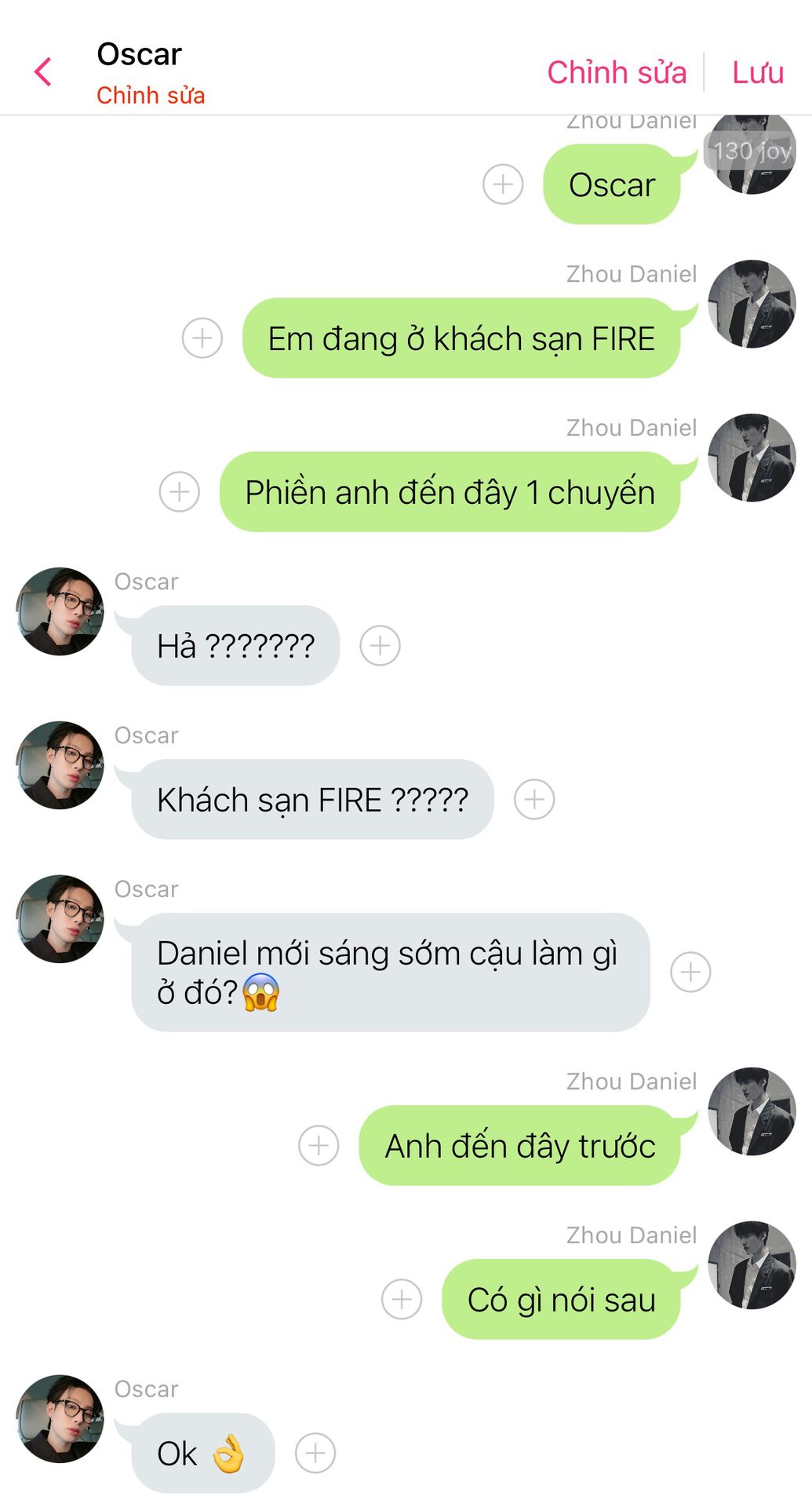Tap the plus beside "Anh đến đây trước"
Image resolution: width=812 pixels, height=1507 pixels.
(319, 1146)
